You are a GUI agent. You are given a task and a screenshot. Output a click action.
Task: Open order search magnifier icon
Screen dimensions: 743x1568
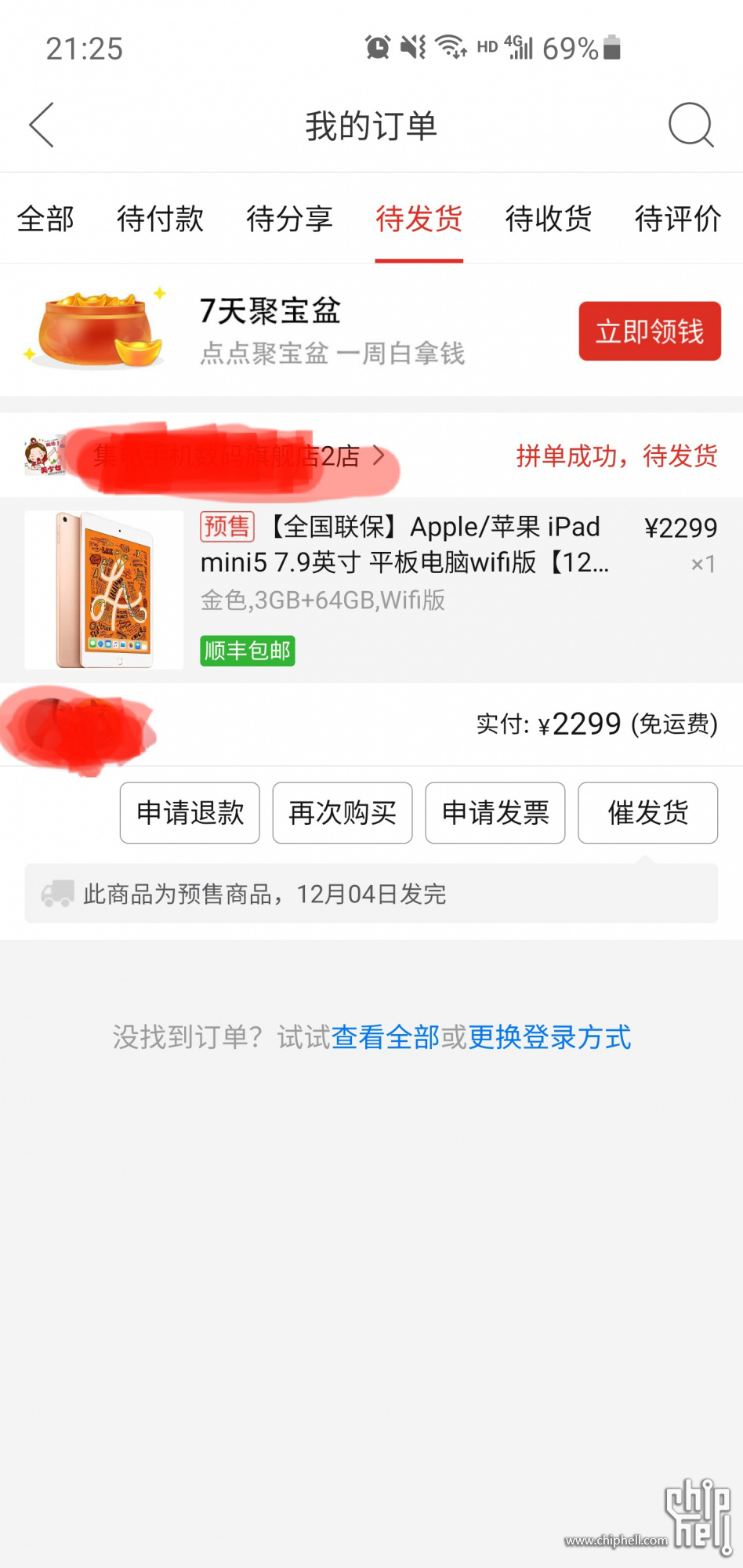[x=690, y=125]
